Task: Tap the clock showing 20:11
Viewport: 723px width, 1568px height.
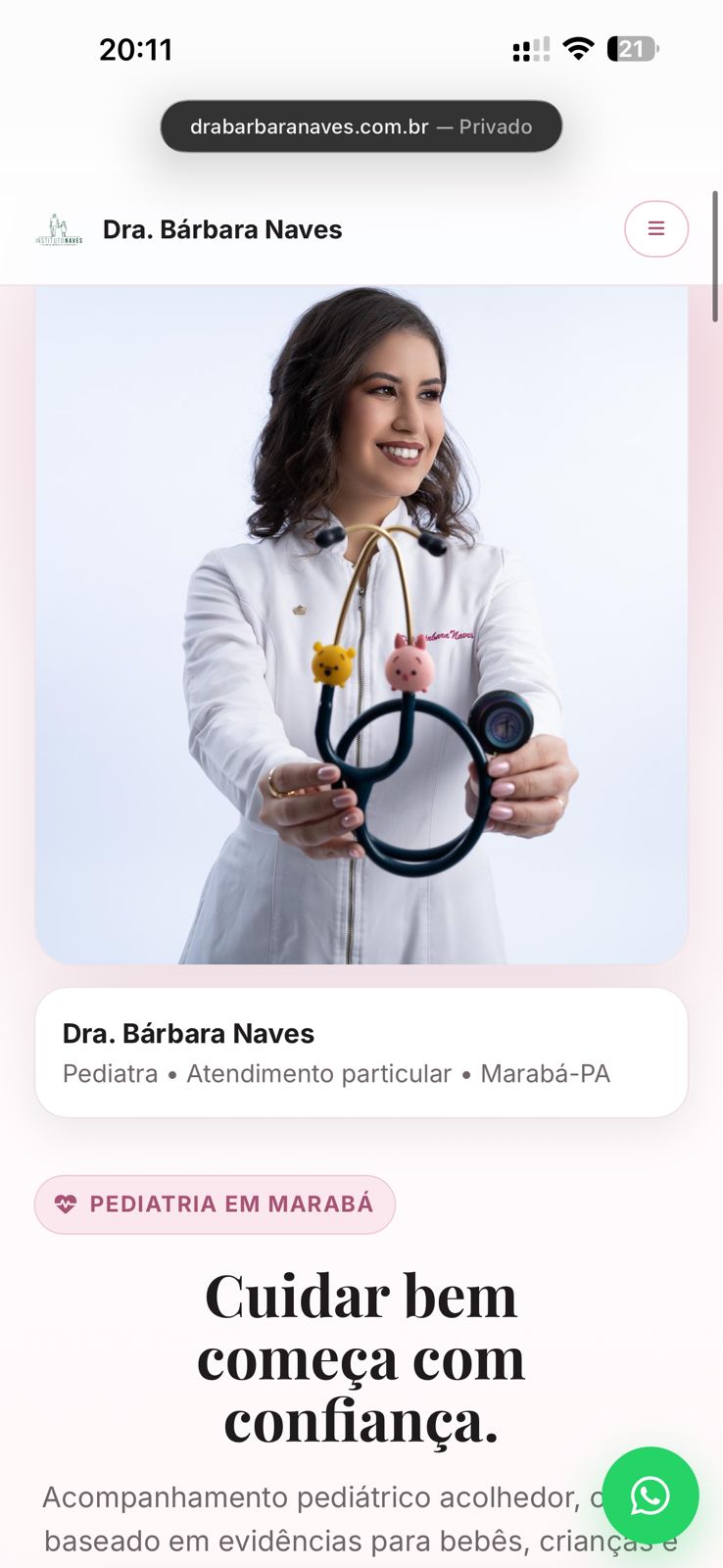Action: tap(137, 48)
